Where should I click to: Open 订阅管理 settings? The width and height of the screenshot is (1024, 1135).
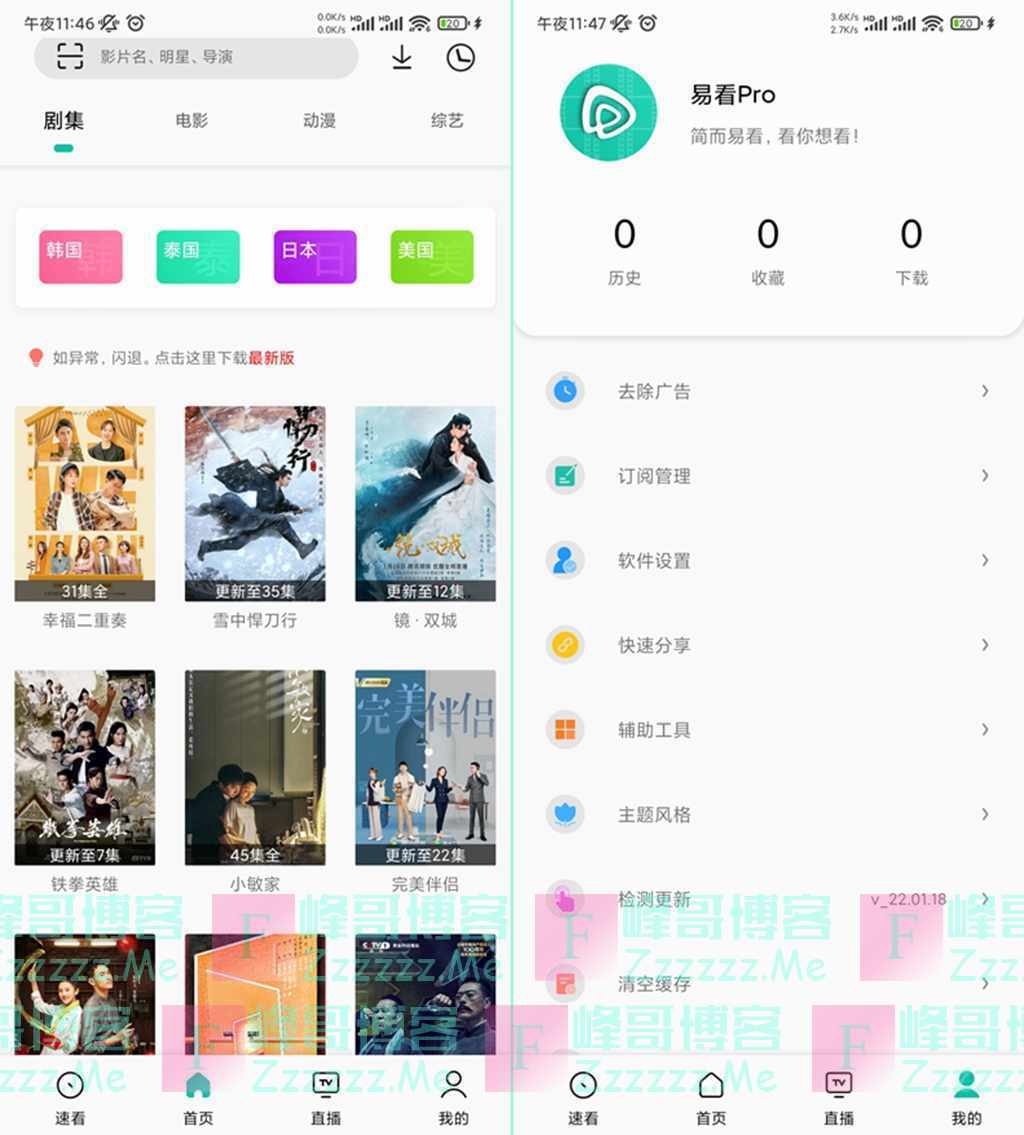(768, 476)
